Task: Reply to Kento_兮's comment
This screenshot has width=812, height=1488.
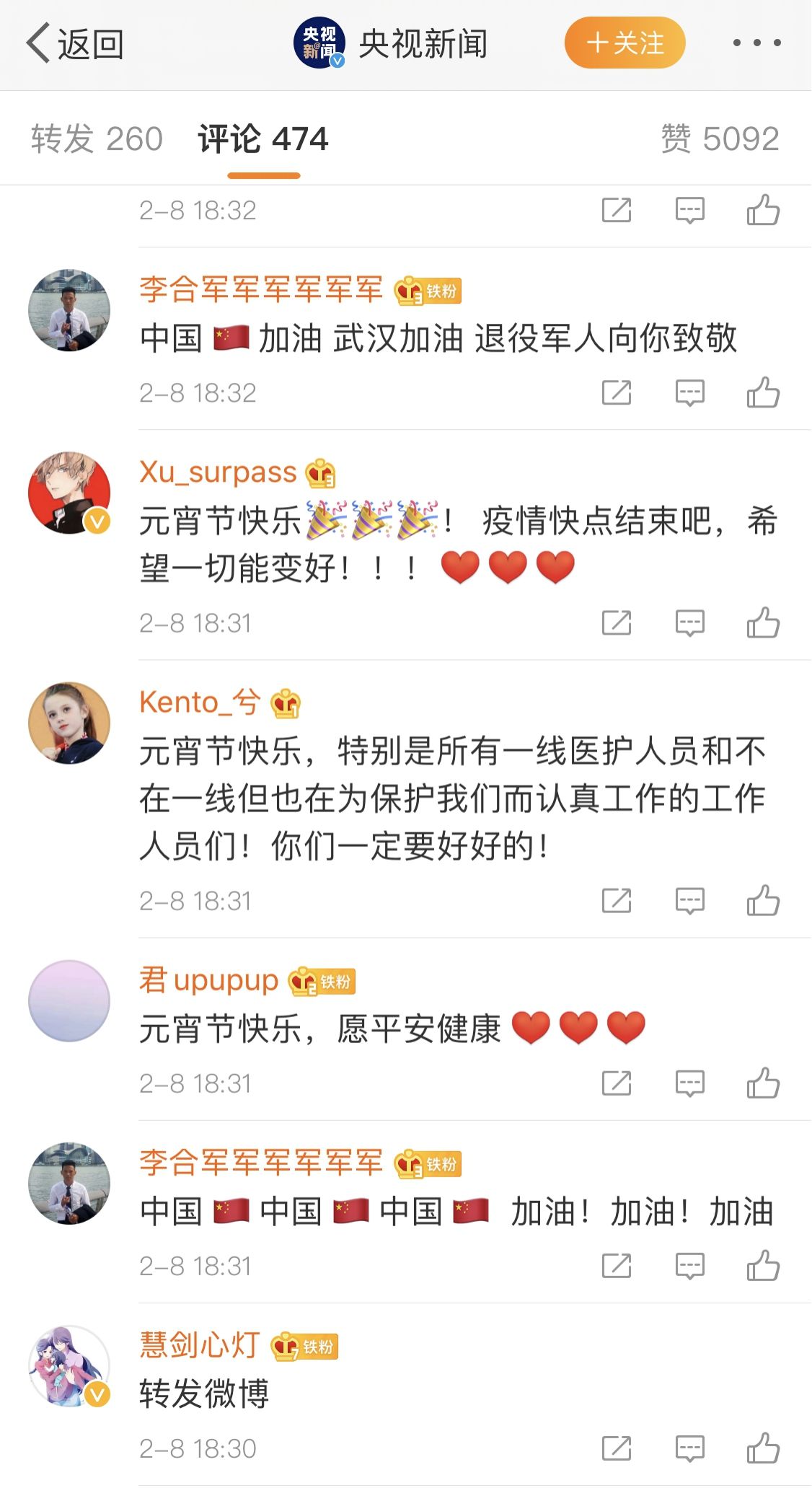Action: click(689, 901)
